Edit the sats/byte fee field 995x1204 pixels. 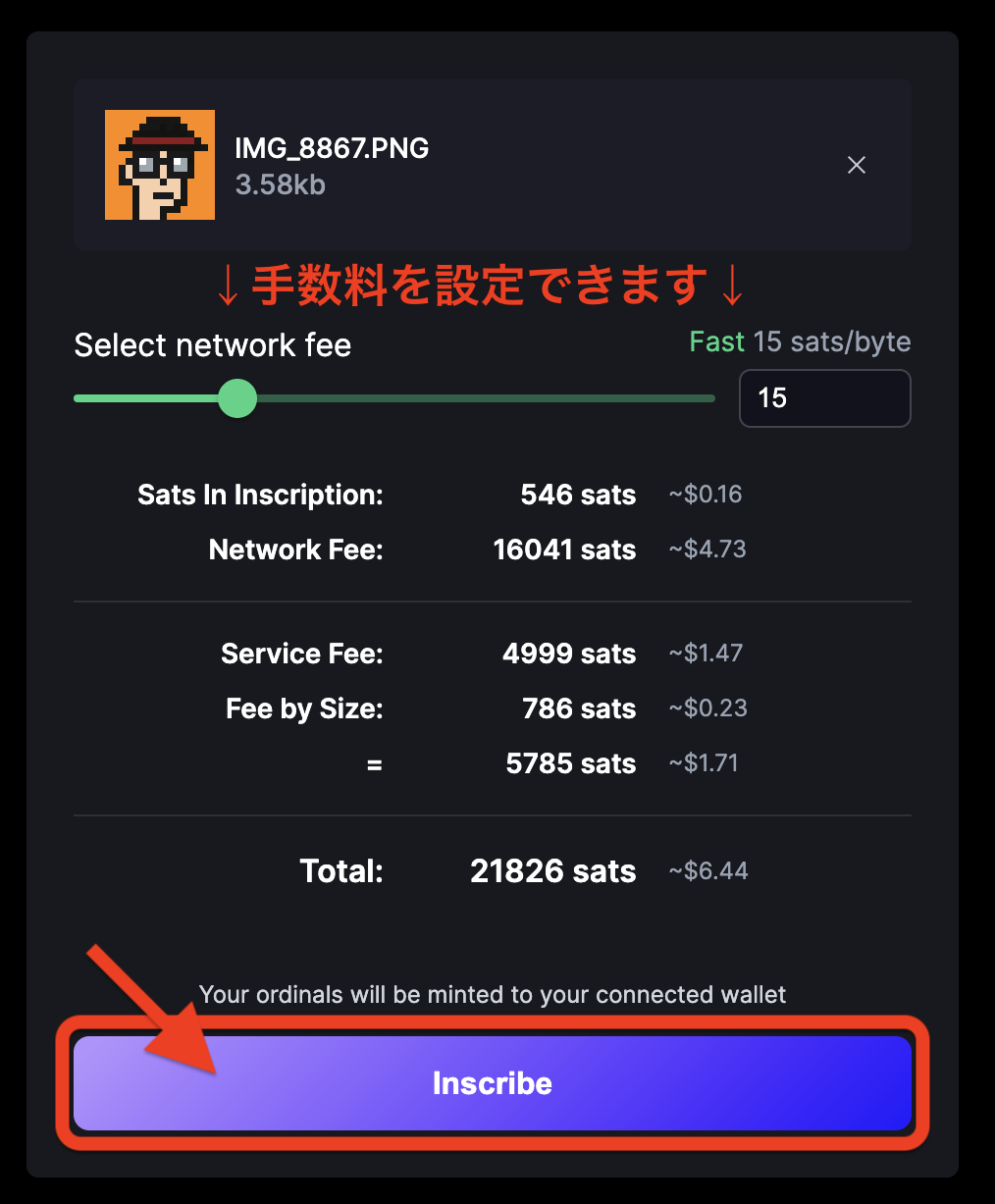pos(824,398)
